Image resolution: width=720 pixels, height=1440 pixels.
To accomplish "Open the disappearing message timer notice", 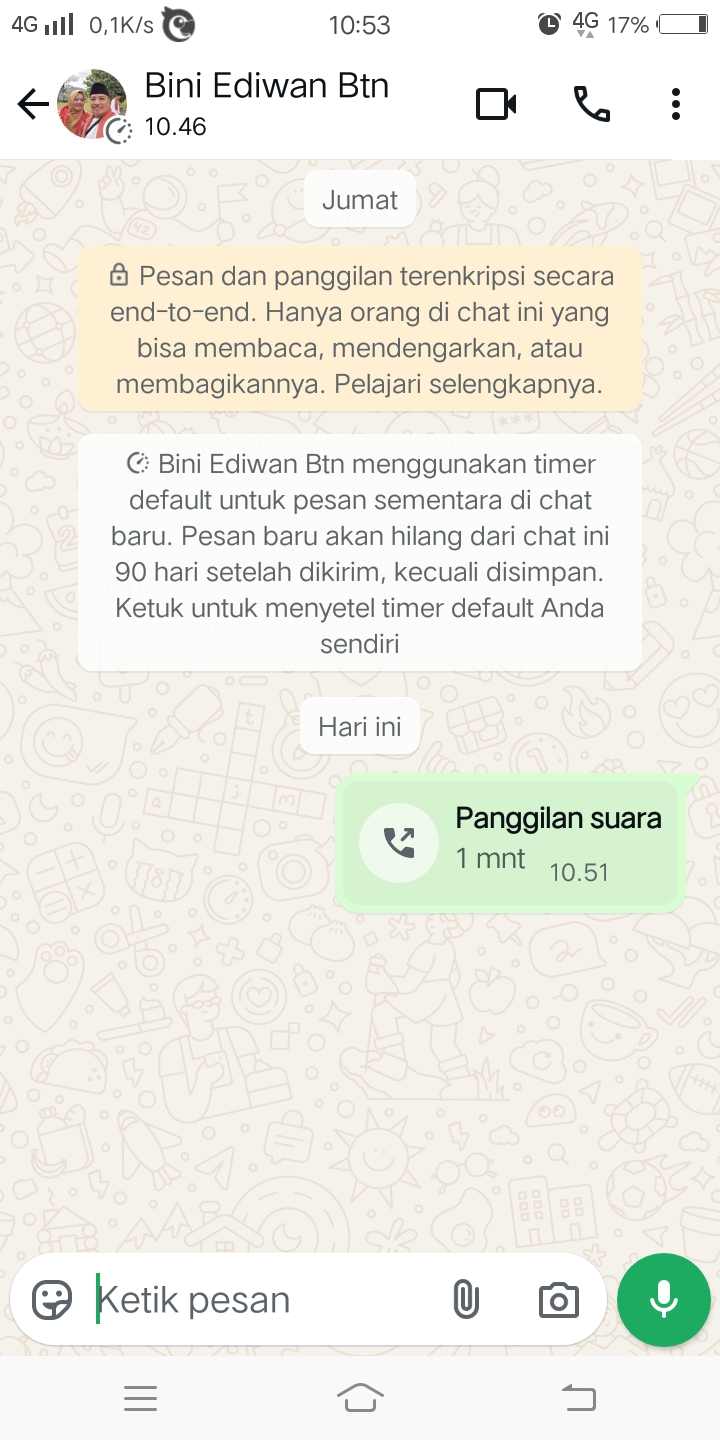I will 360,553.
